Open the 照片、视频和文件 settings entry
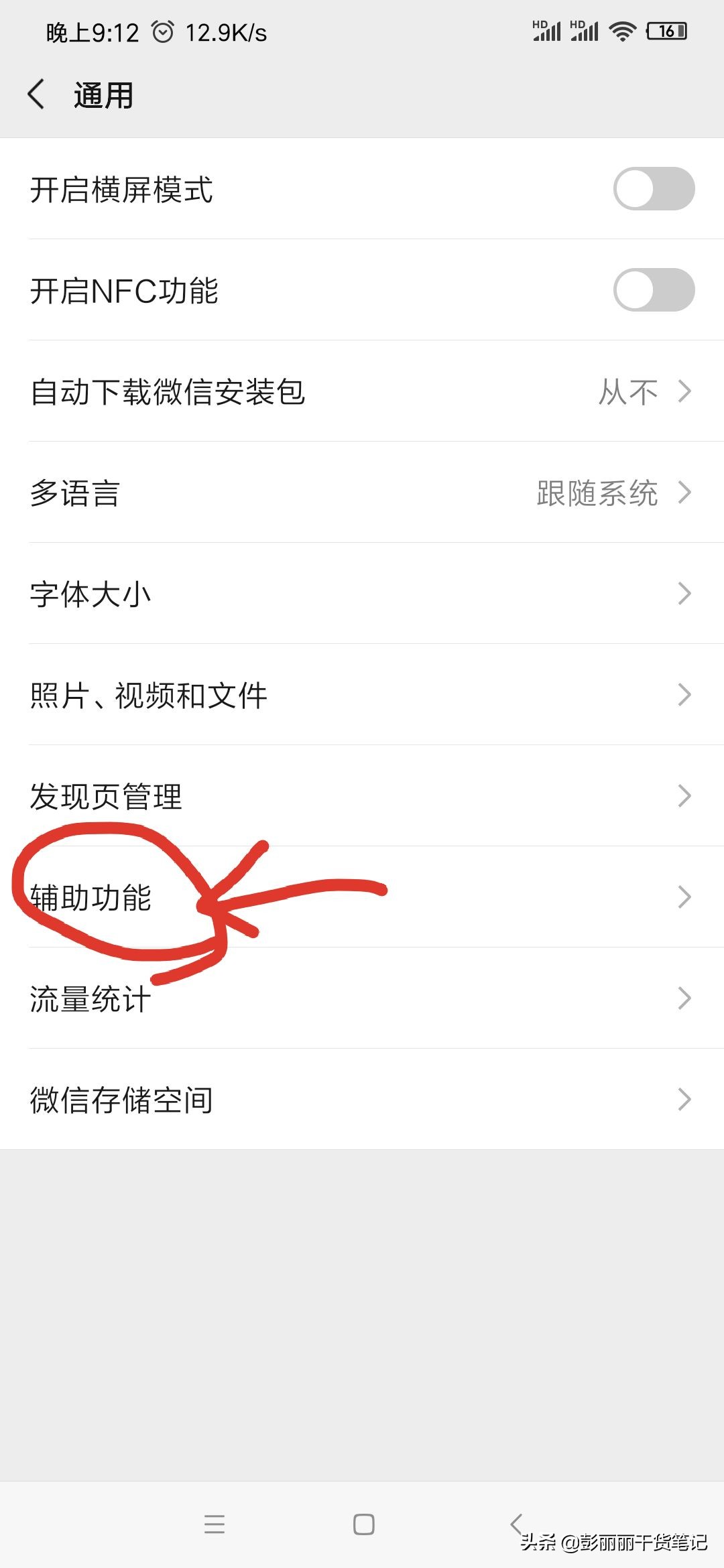The image size is (724, 1568). tap(362, 696)
